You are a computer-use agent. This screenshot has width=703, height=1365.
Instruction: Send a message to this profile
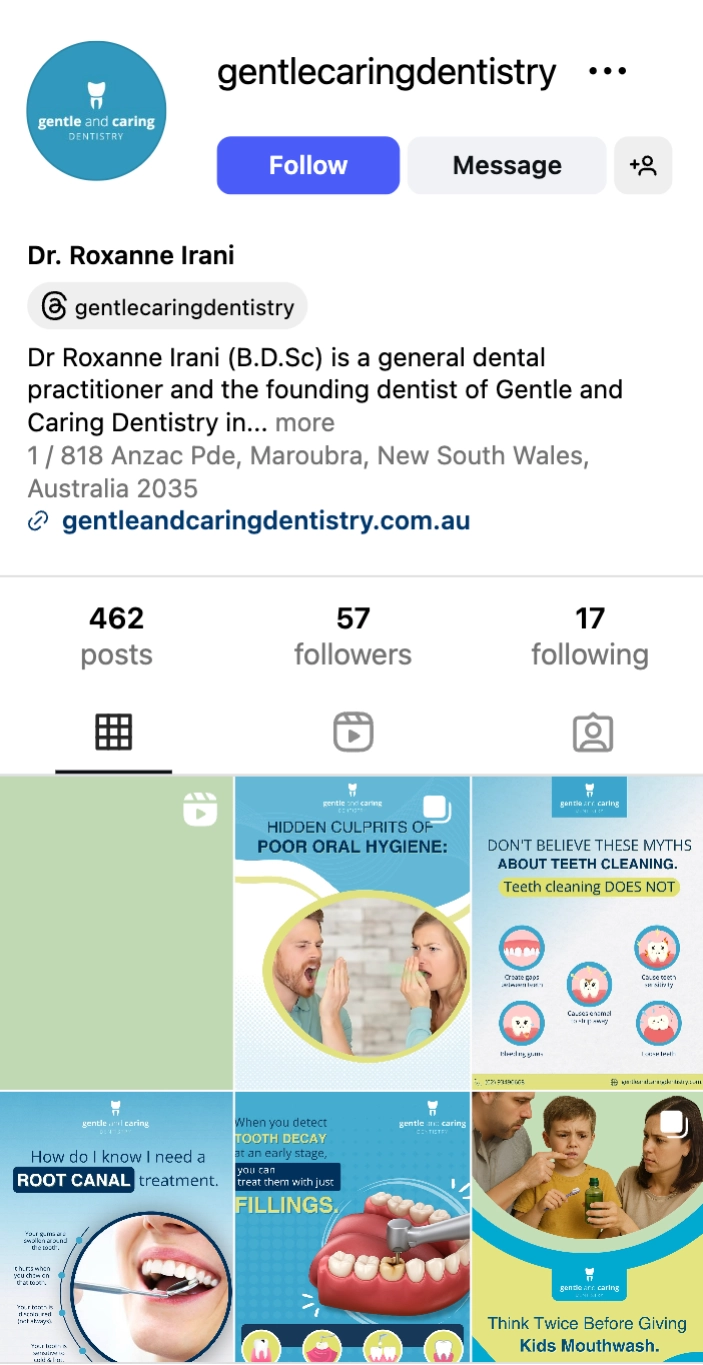click(507, 165)
